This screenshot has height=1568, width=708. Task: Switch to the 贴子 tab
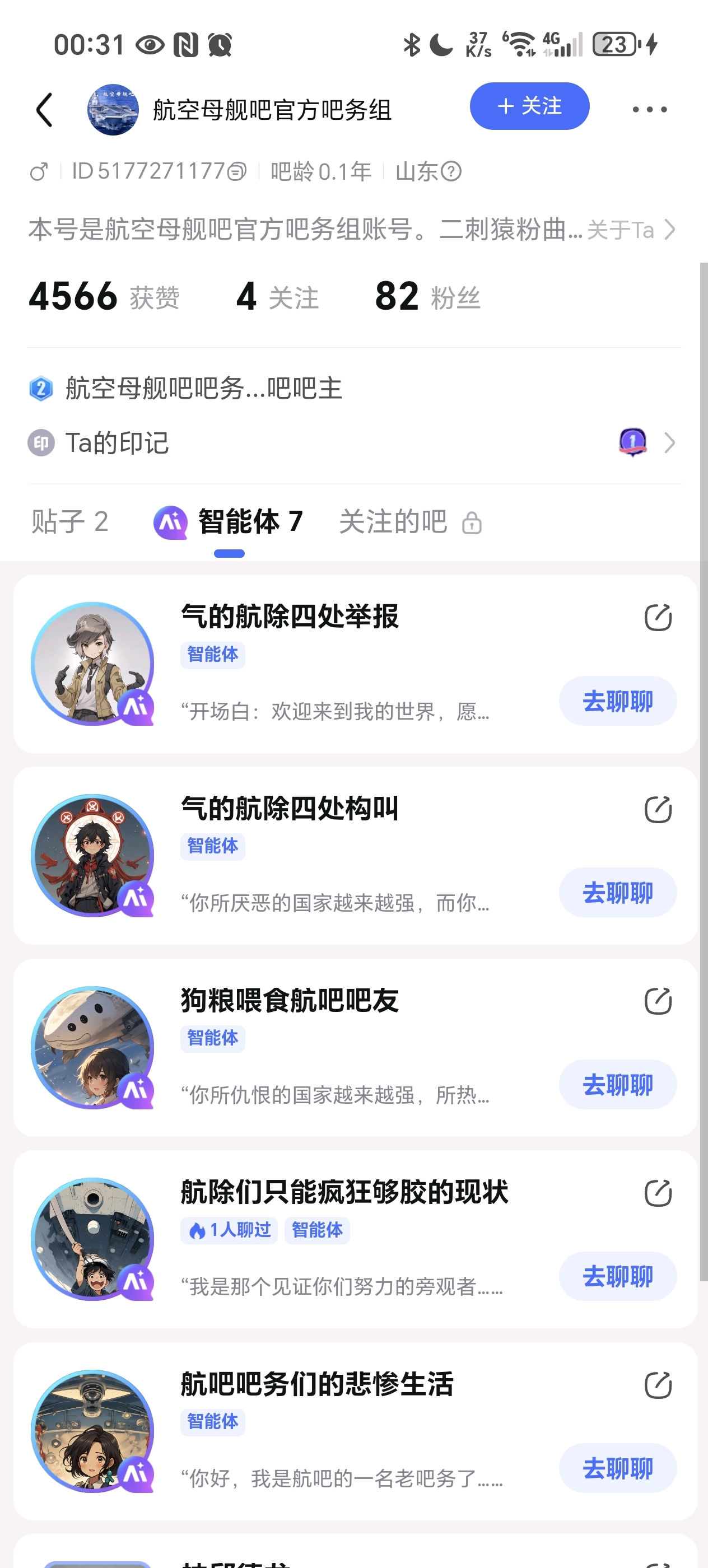tap(69, 522)
